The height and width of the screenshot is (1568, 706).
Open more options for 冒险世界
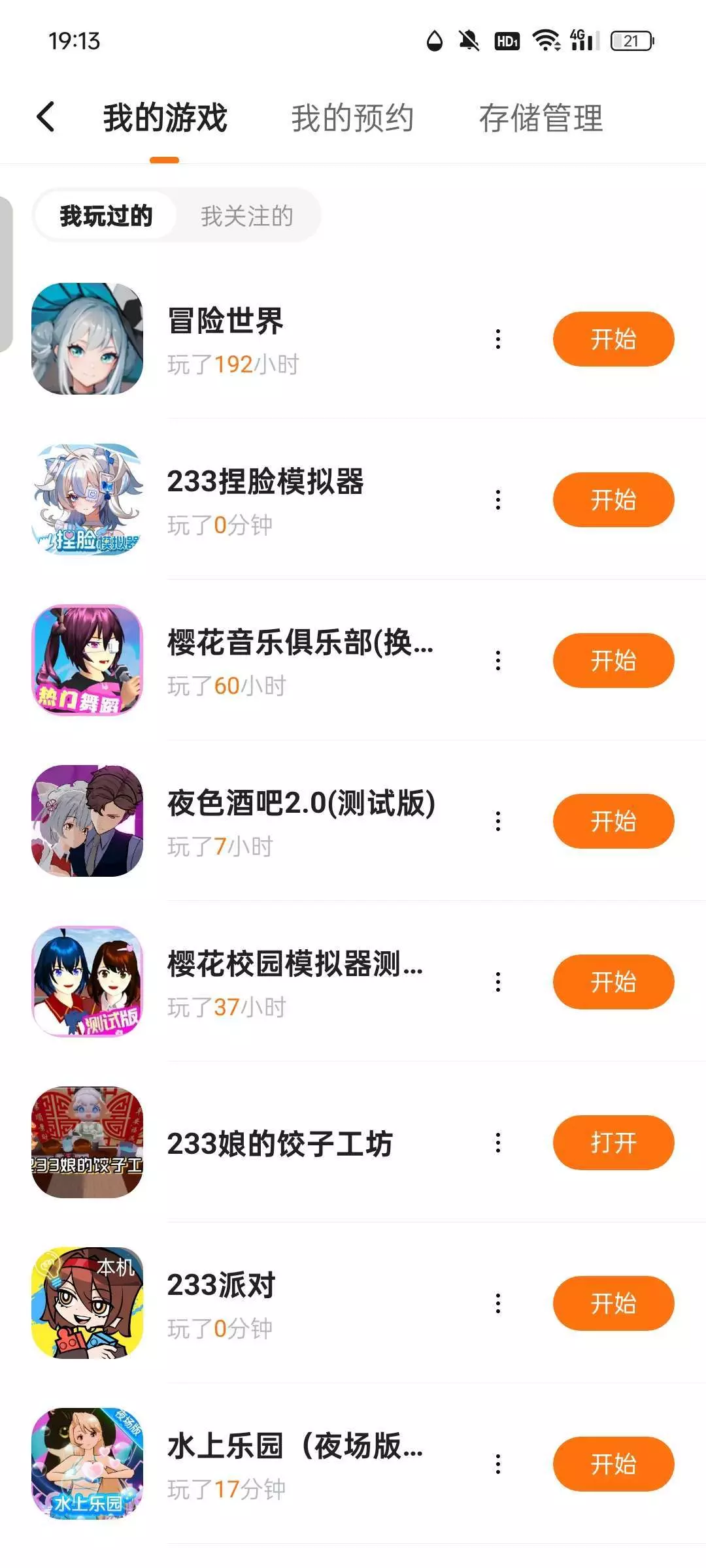pyautogui.click(x=498, y=339)
